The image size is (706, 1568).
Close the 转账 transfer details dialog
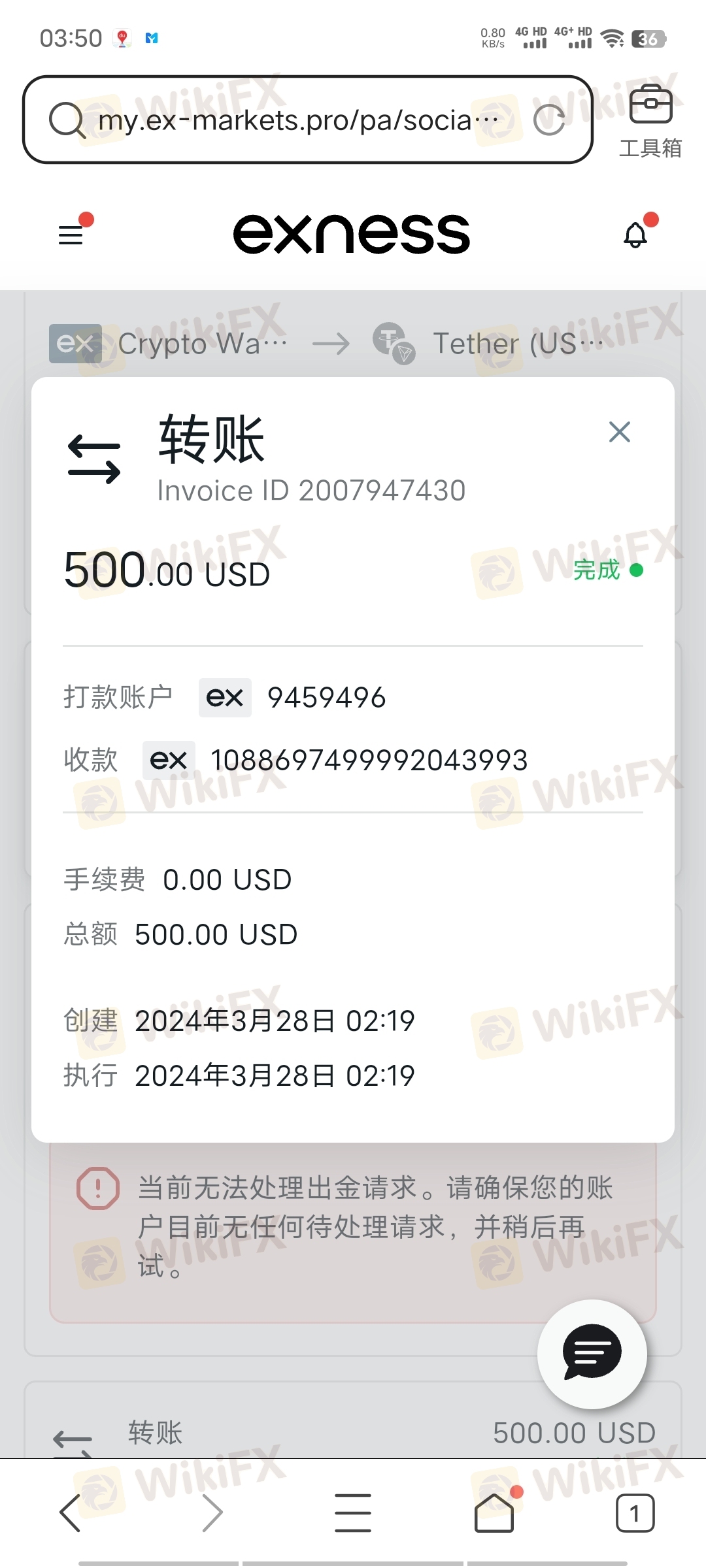point(619,432)
